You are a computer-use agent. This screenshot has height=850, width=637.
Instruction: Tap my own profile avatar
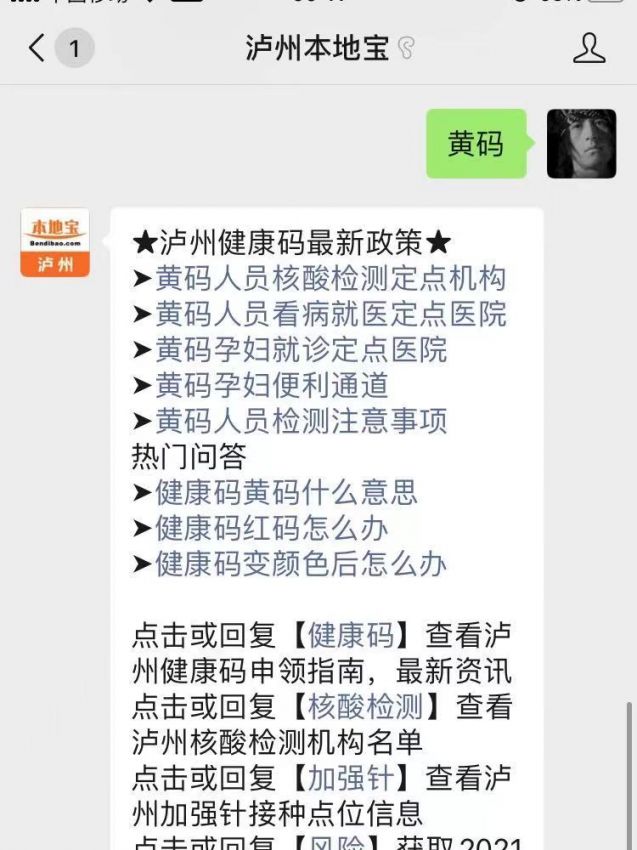tap(581, 144)
